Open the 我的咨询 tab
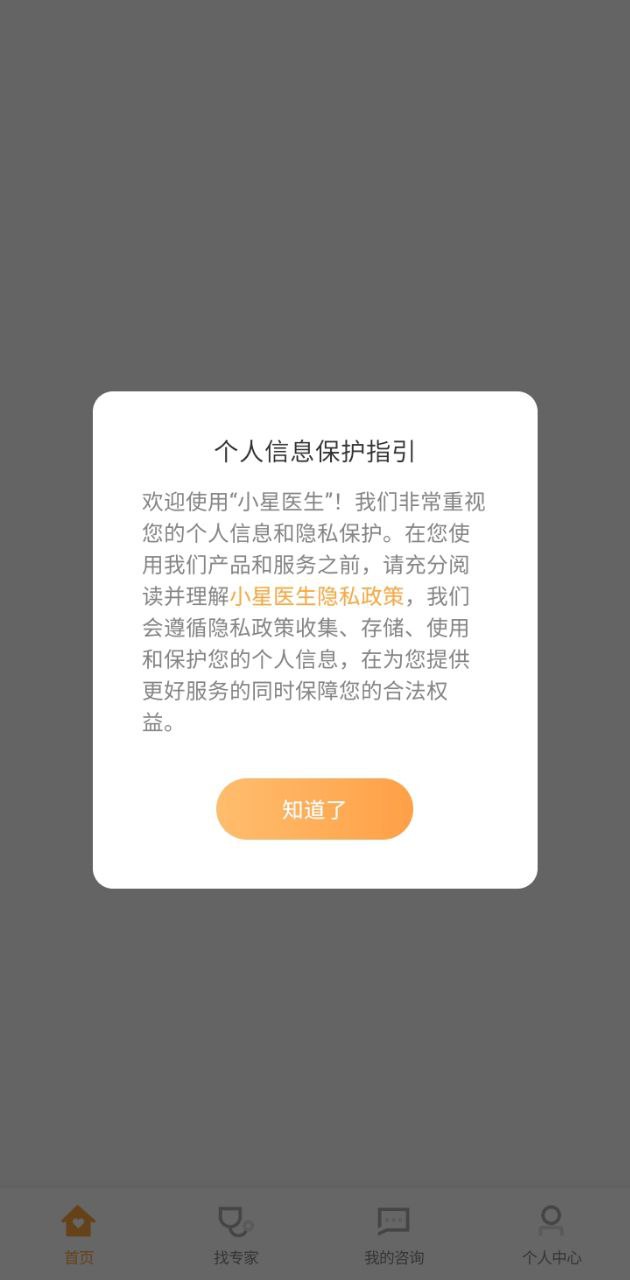The width and height of the screenshot is (630, 1280). click(x=393, y=1234)
